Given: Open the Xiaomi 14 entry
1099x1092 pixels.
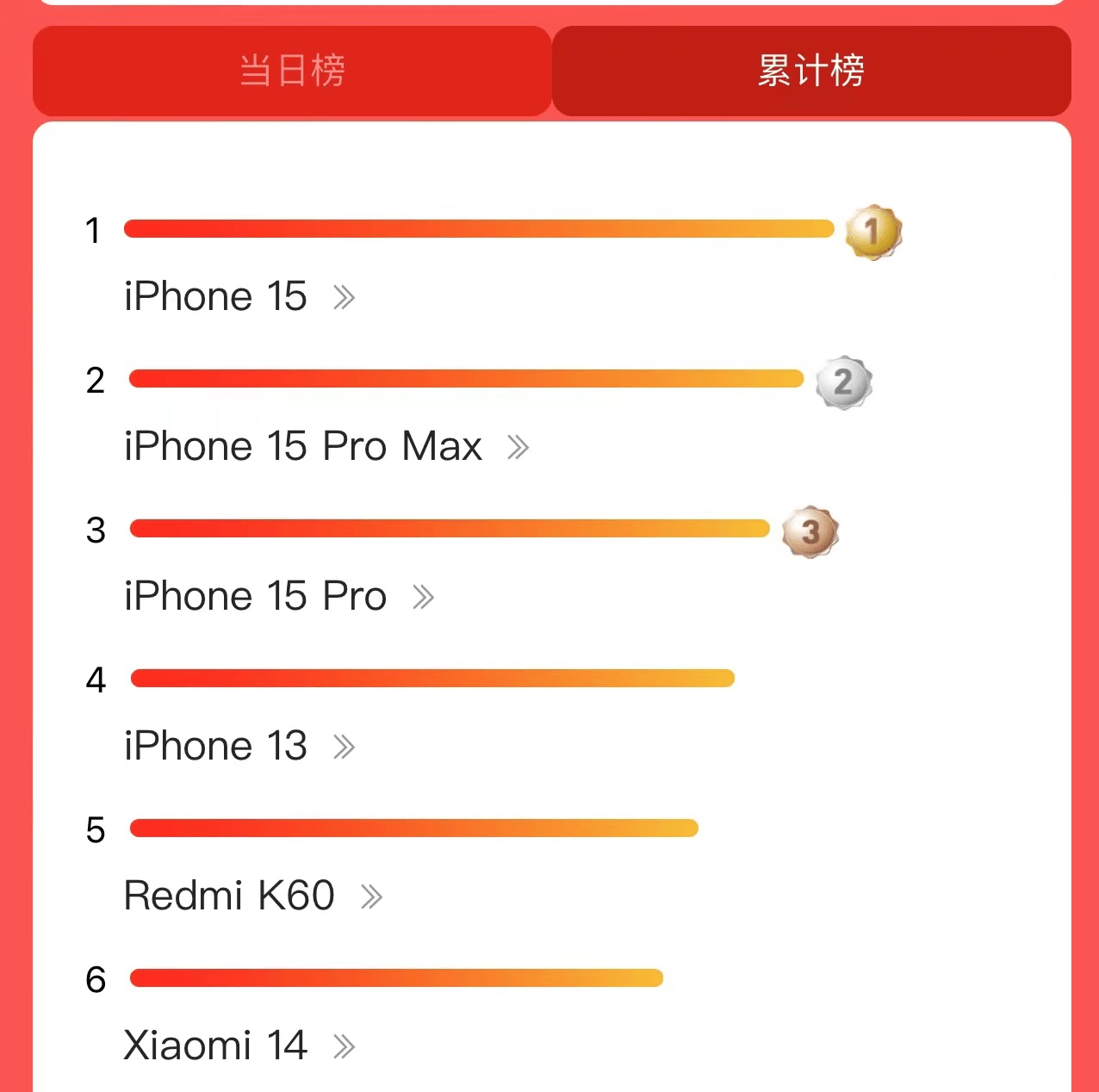Looking at the screenshot, I should coord(239,1046).
